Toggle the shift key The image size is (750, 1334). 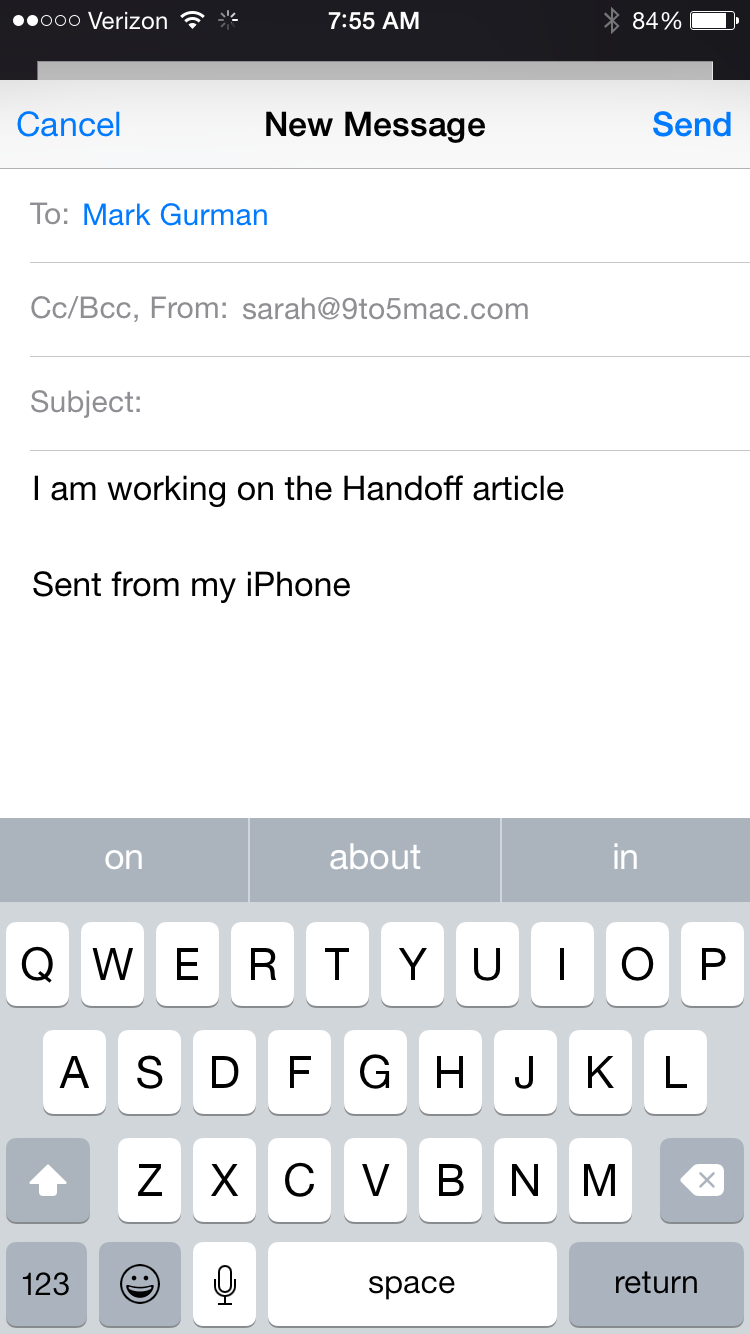click(48, 1181)
